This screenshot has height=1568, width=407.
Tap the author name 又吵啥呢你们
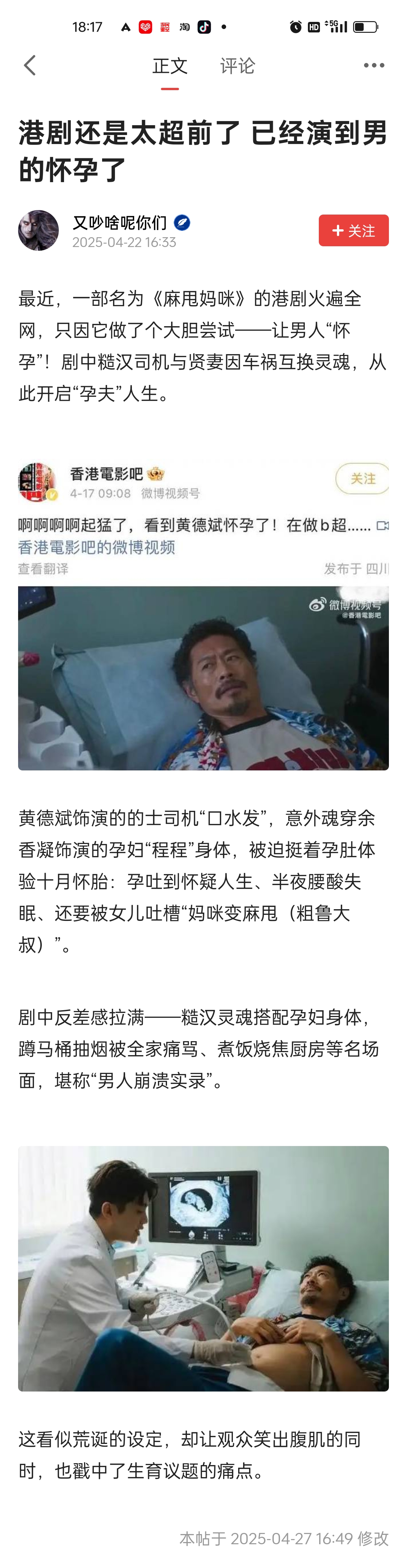tap(120, 223)
